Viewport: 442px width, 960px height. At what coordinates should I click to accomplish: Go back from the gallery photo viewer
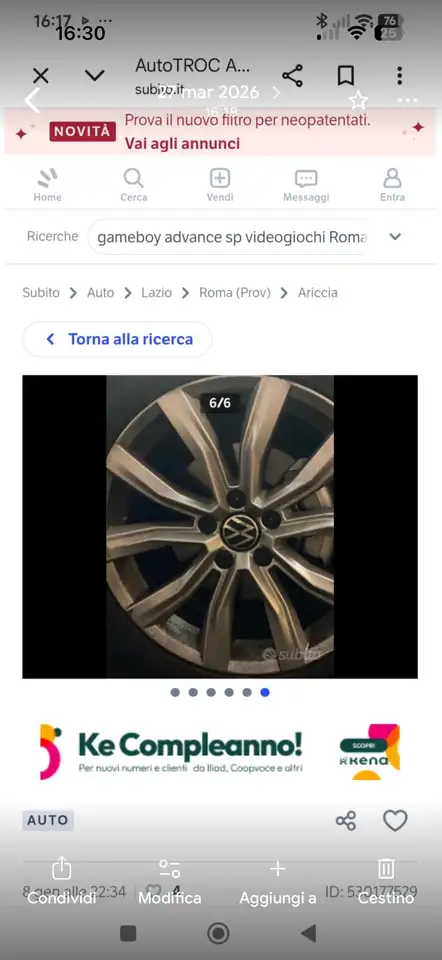(32, 100)
